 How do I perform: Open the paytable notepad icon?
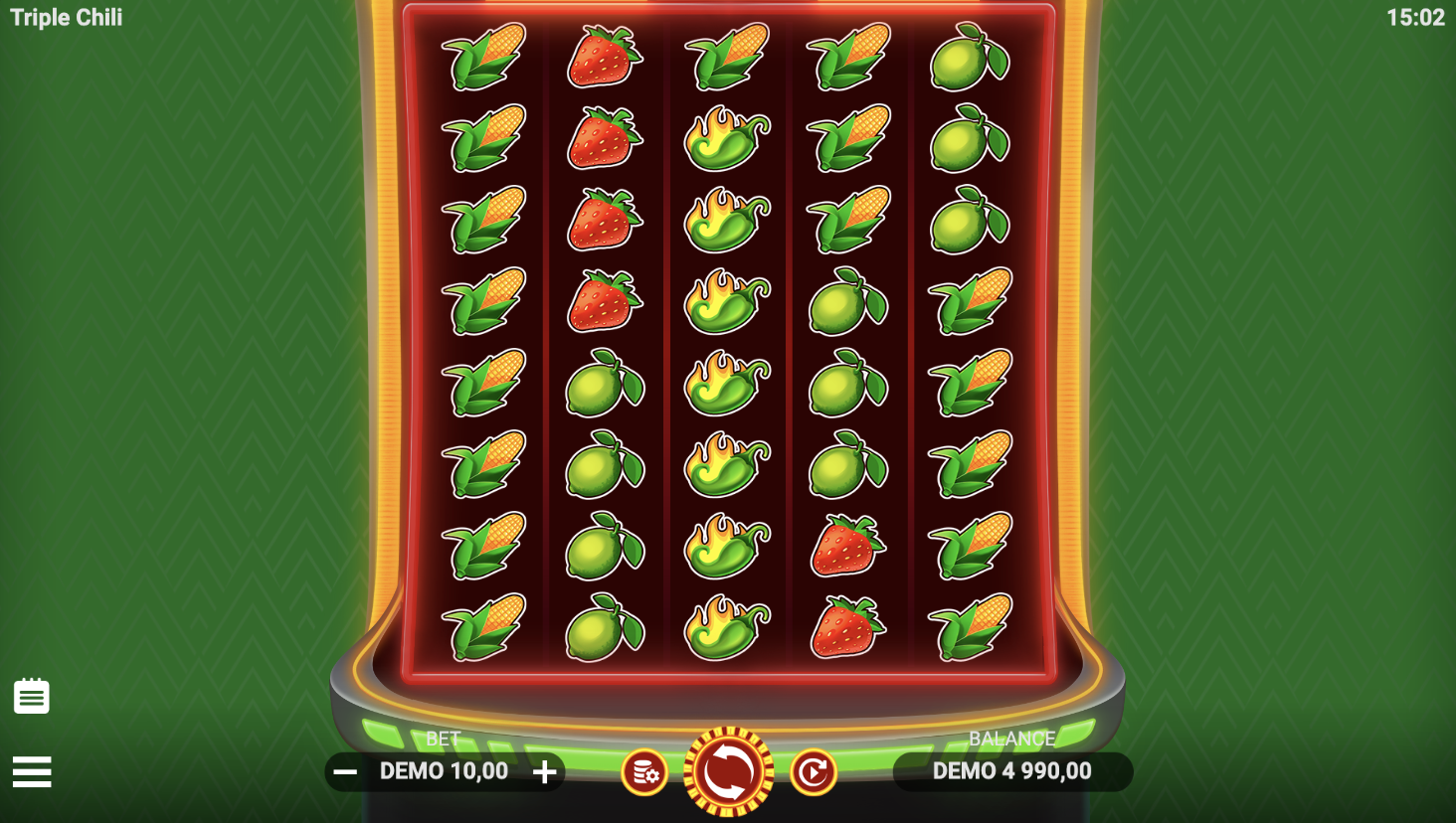pos(32,697)
